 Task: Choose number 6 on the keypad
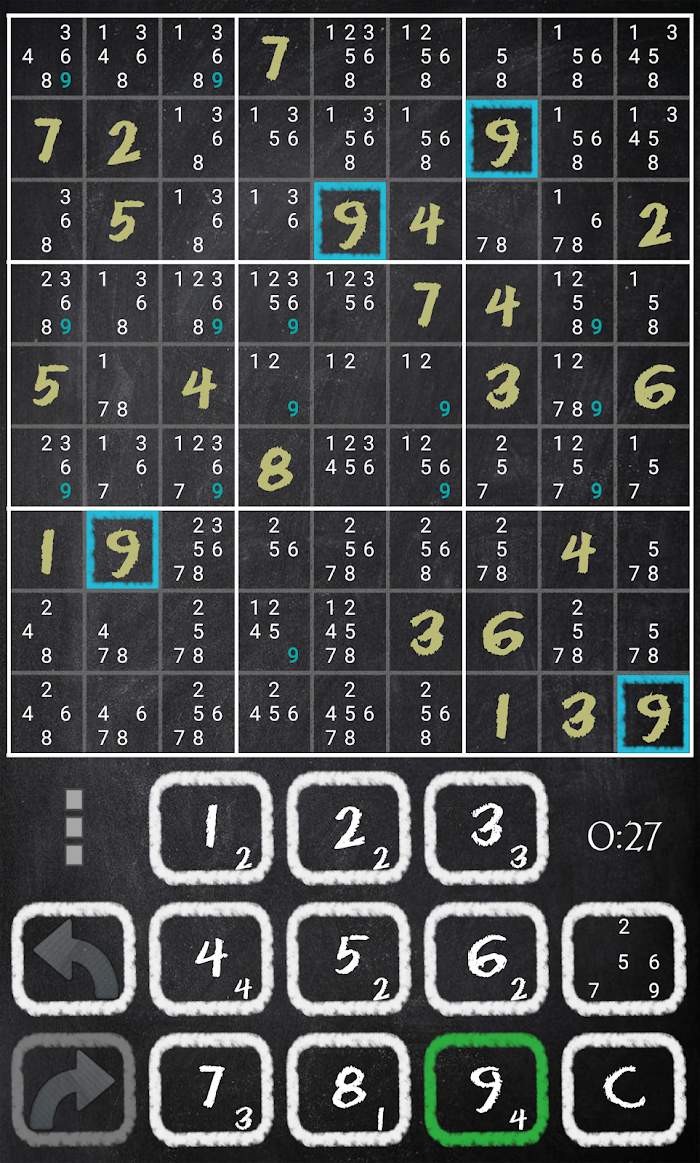pyautogui.click(x=486, y=959)
